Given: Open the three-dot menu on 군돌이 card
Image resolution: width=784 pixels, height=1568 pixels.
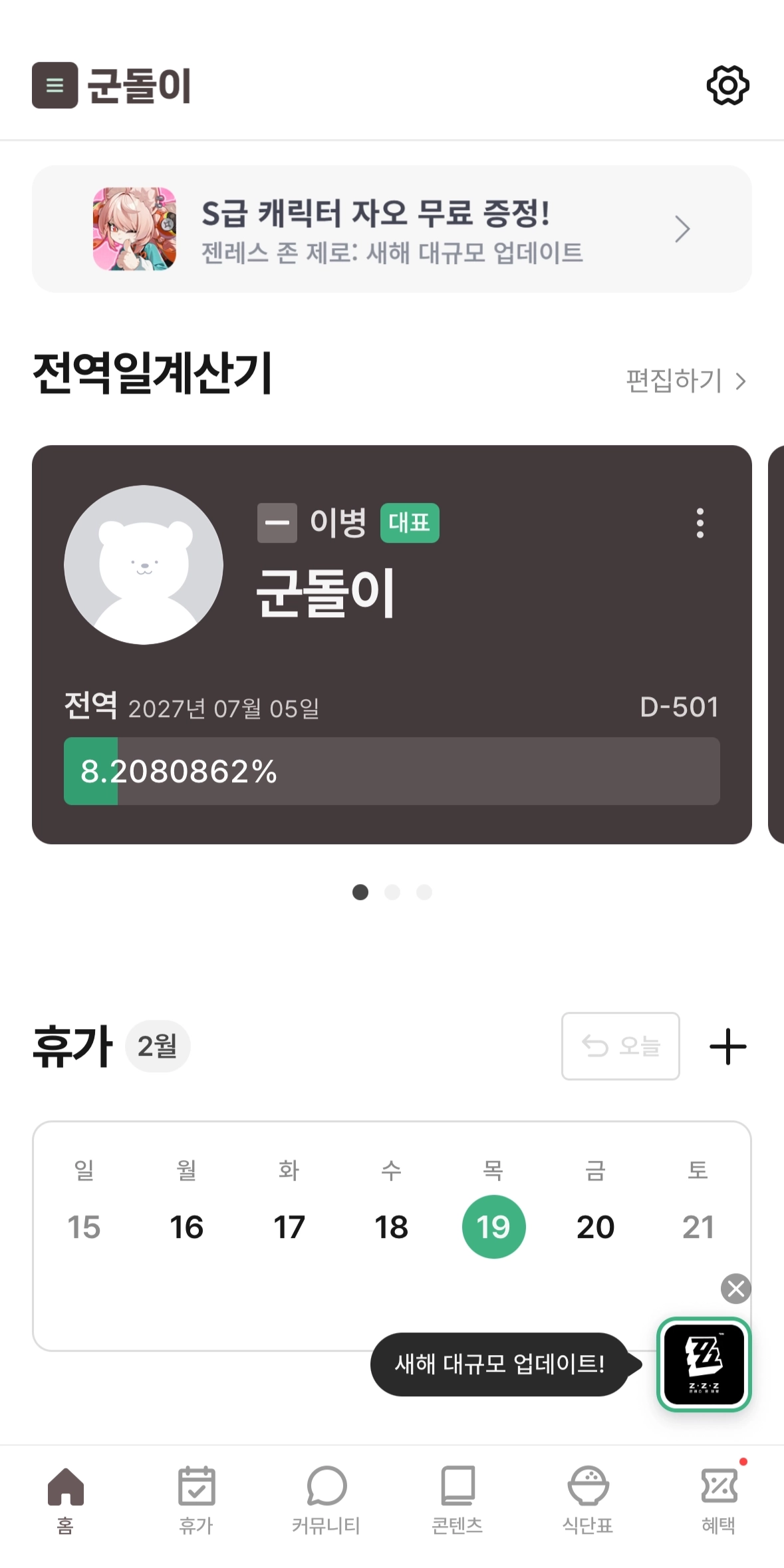Looking at the screenshot, I should [x=700, y=524].
